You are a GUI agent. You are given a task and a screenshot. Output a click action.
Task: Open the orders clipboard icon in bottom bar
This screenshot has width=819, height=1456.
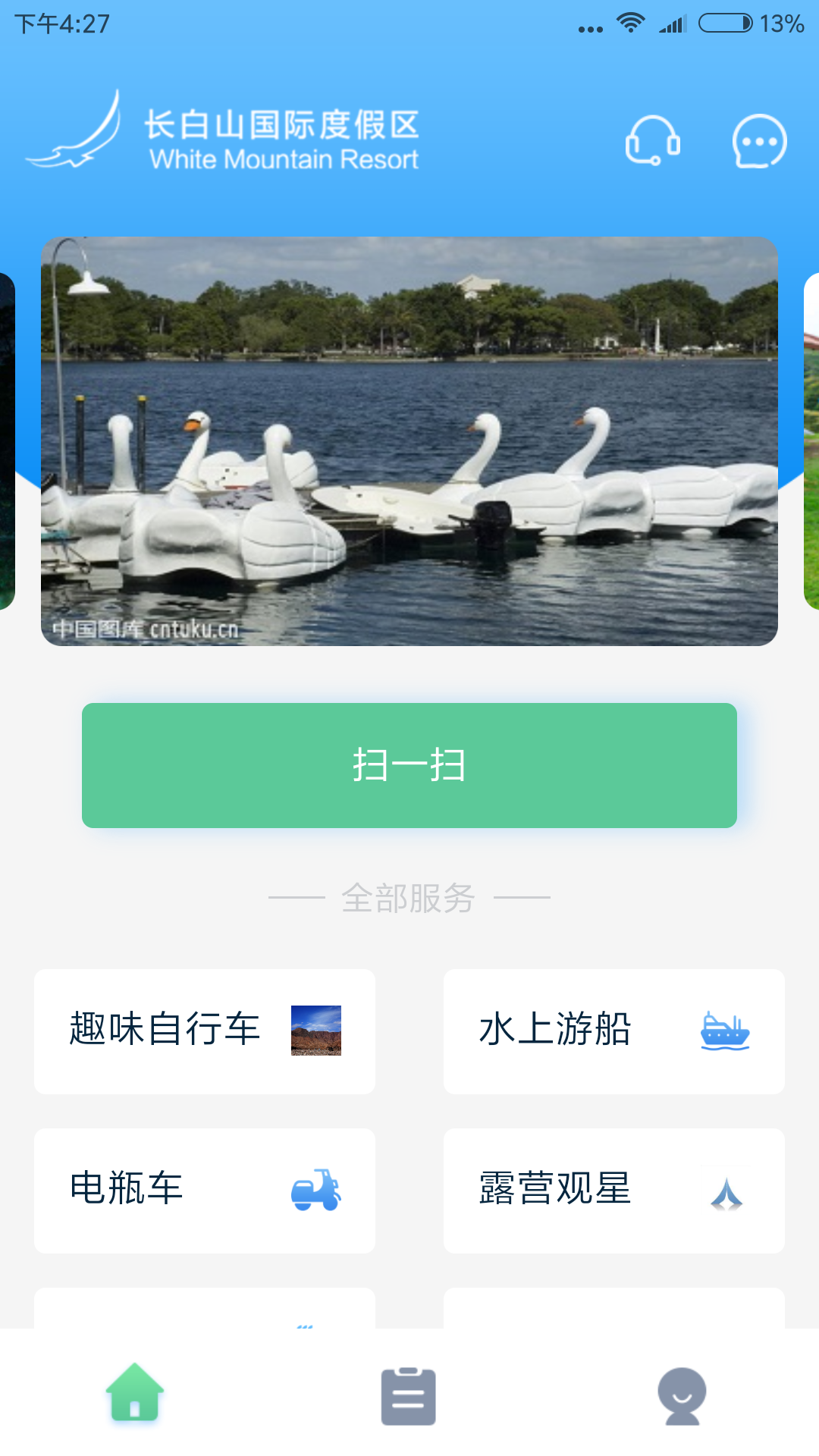point(409,1398)
